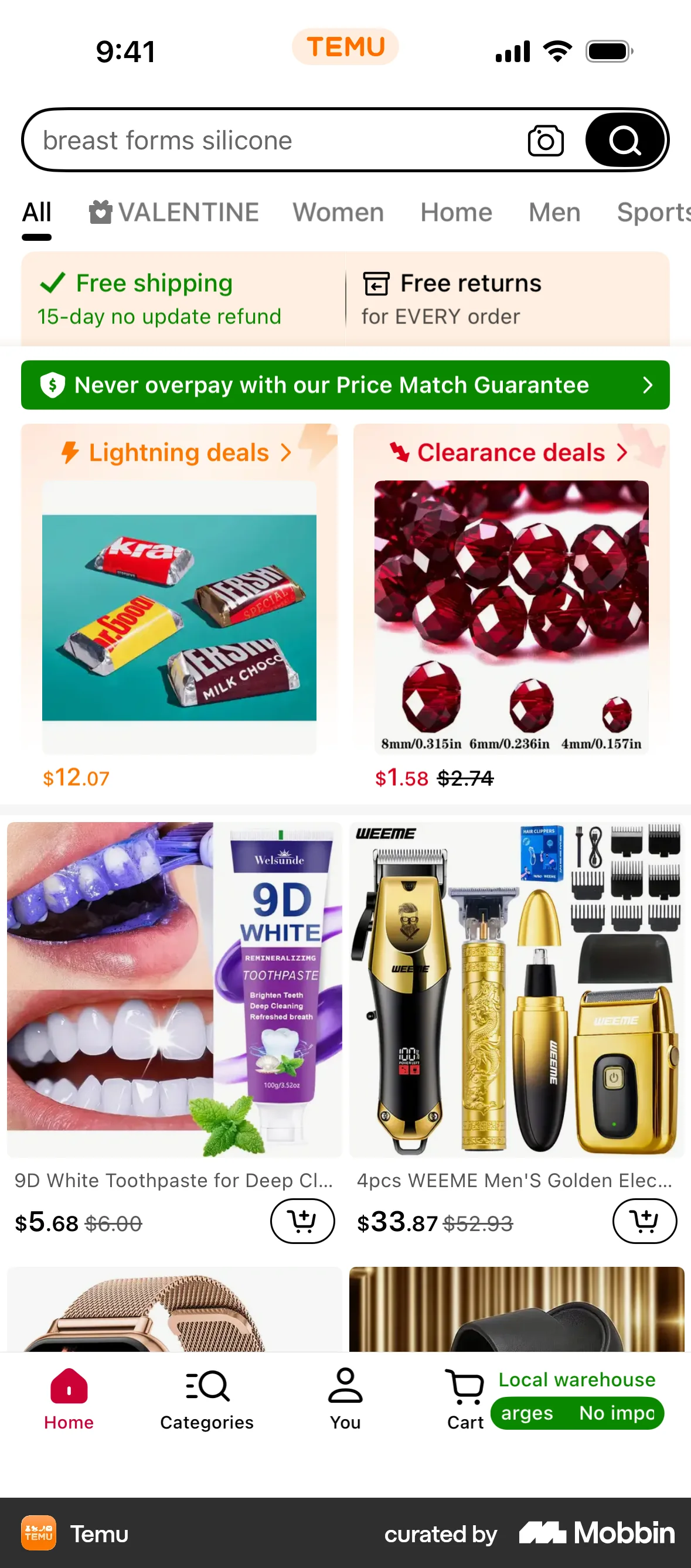Switch to the Women tab
This screenshot has width=691, height=1568.
click(338, 213)
